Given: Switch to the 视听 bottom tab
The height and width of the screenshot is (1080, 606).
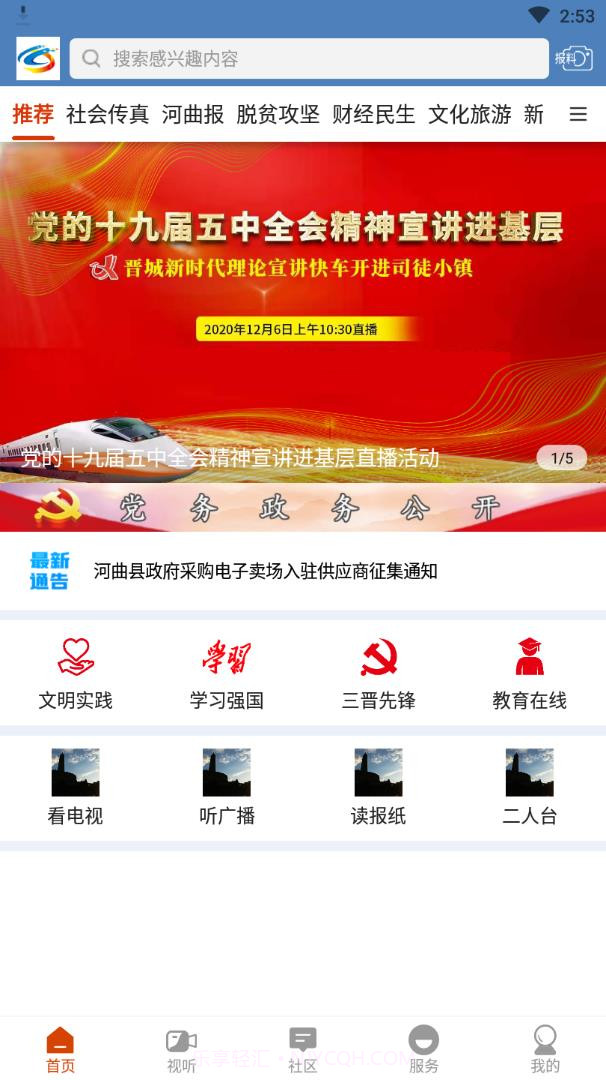Looking at the screenshot, I should [x=181, y=1050].
